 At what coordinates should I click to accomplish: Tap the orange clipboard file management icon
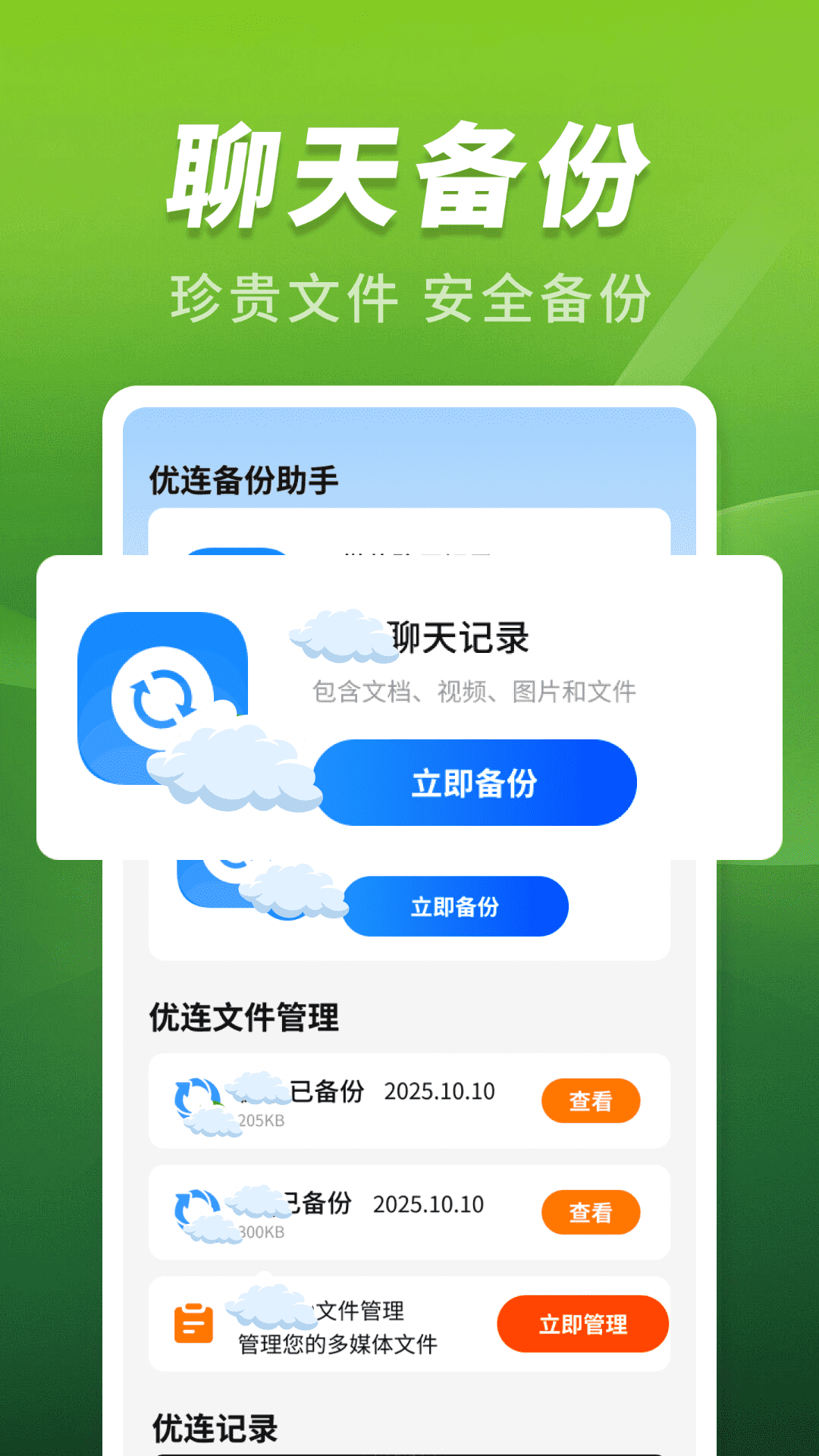click(192, 1324)
